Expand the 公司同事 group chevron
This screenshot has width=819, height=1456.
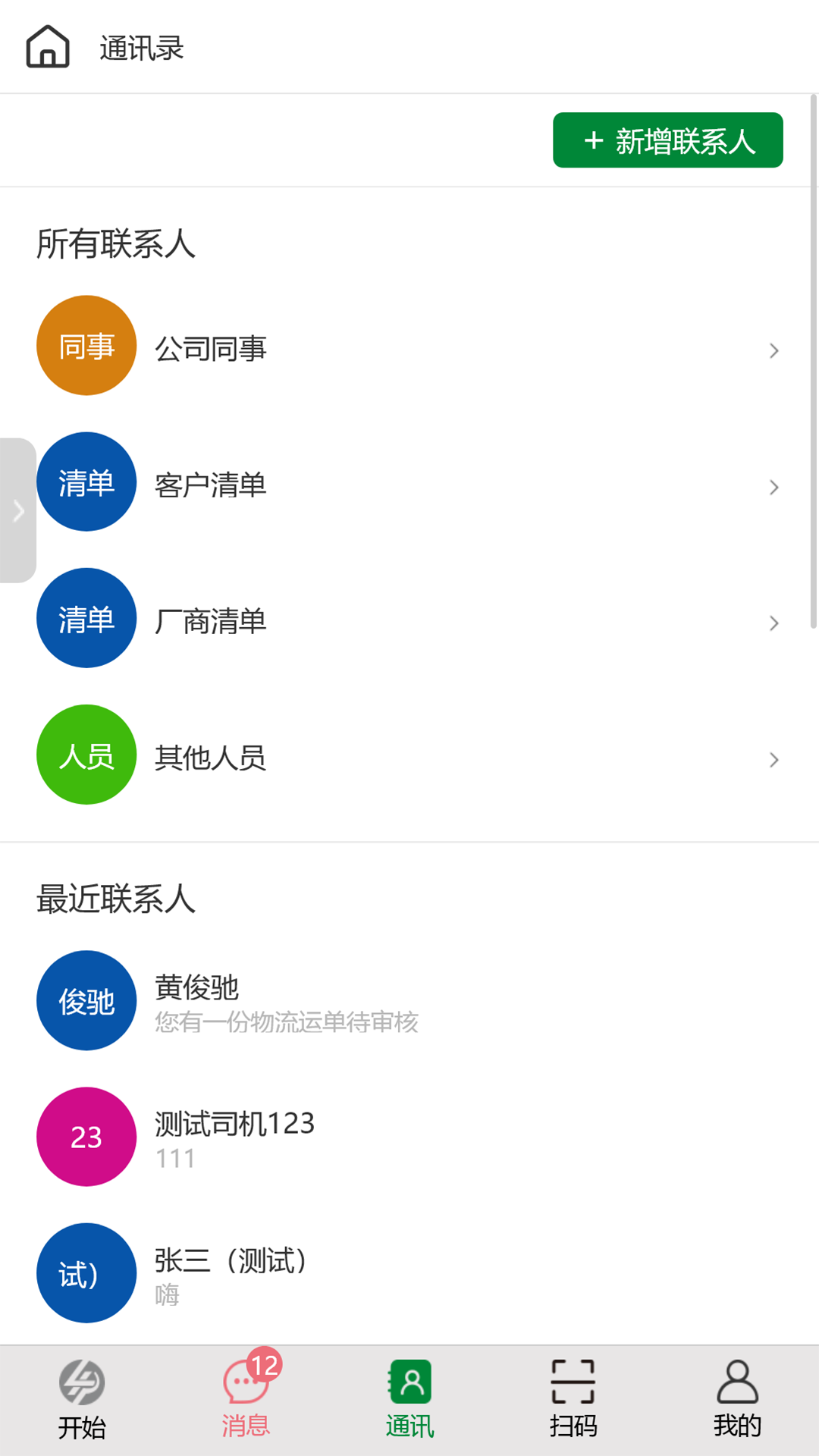pyautogui.click(x=774, y=350)
